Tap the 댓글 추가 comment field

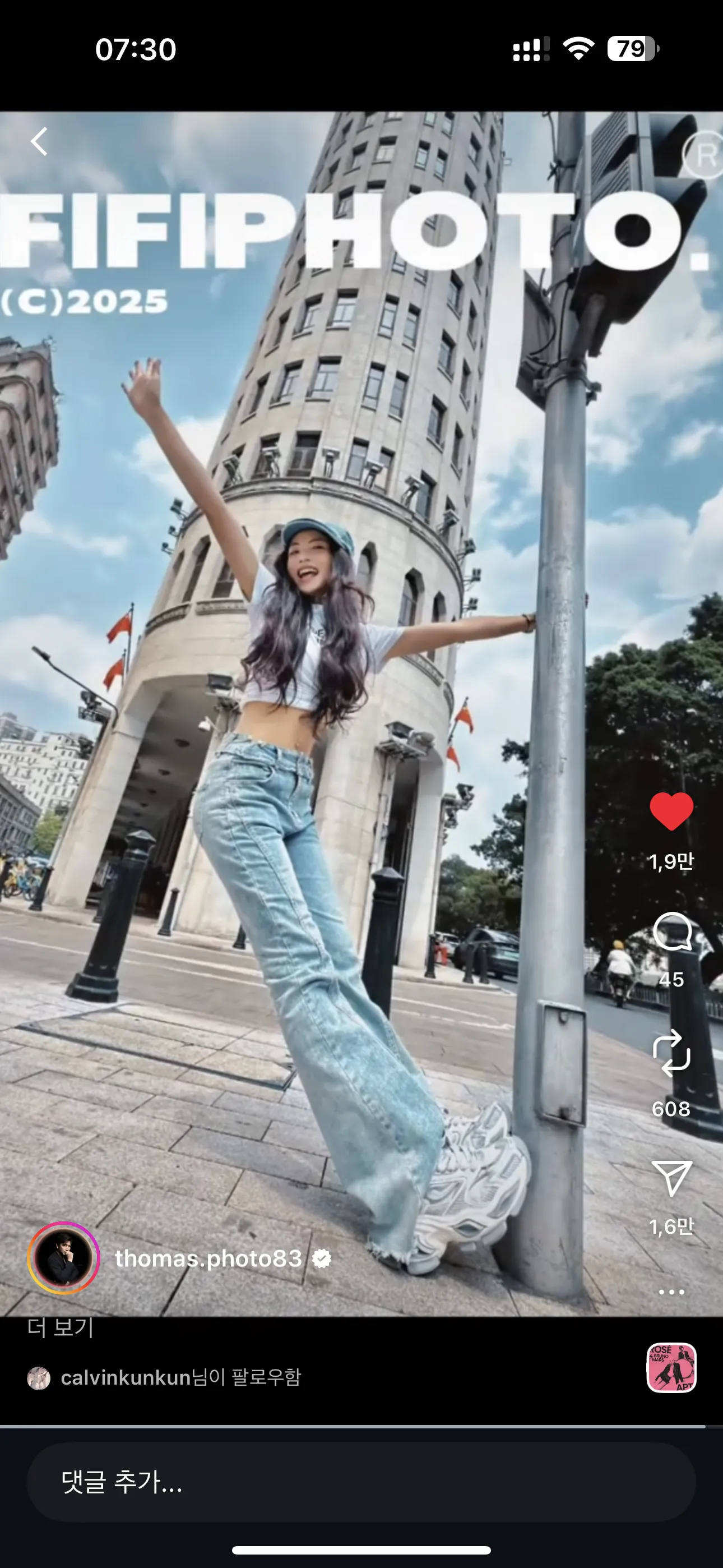pos(361,1482)
